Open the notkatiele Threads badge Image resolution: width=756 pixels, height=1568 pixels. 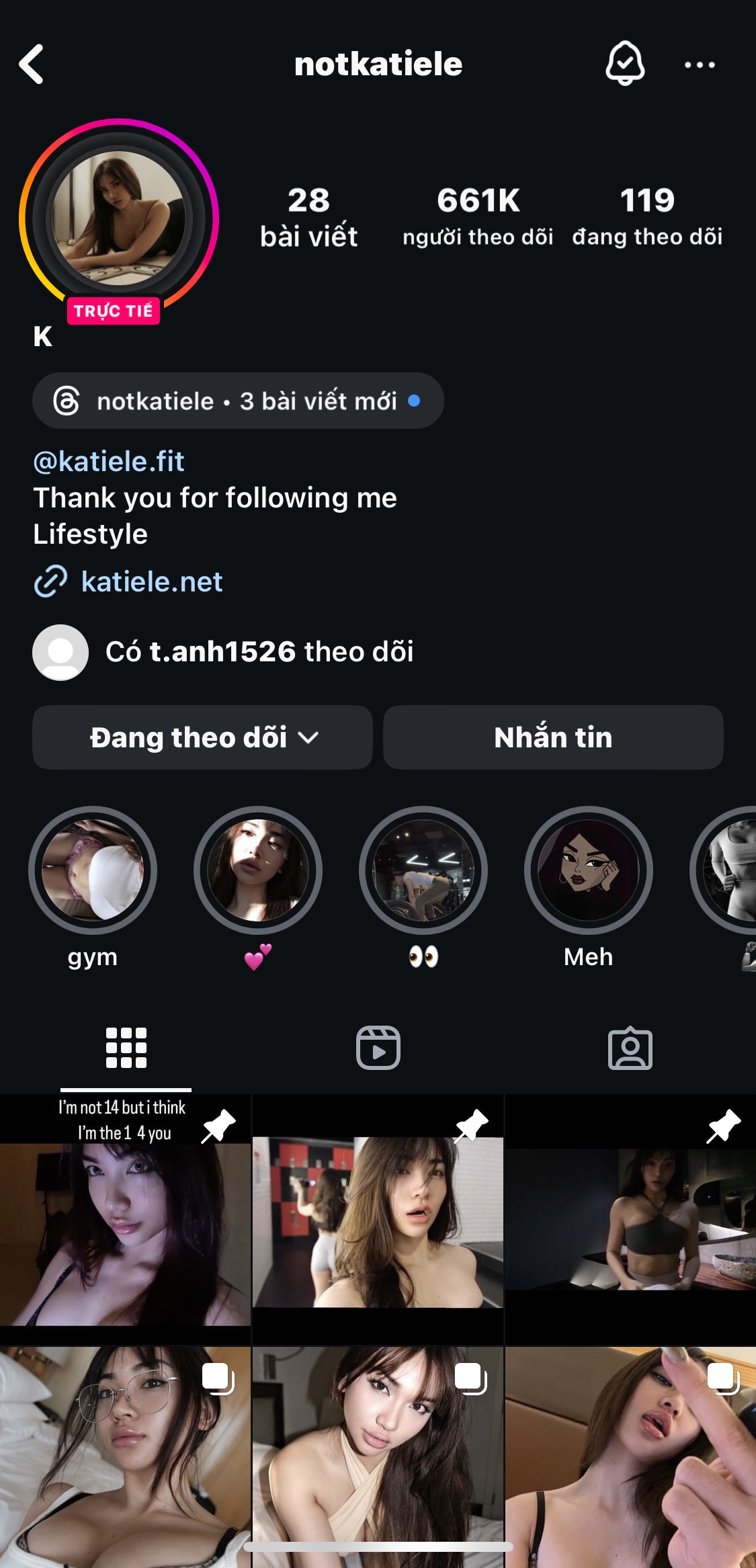point(238,401)
